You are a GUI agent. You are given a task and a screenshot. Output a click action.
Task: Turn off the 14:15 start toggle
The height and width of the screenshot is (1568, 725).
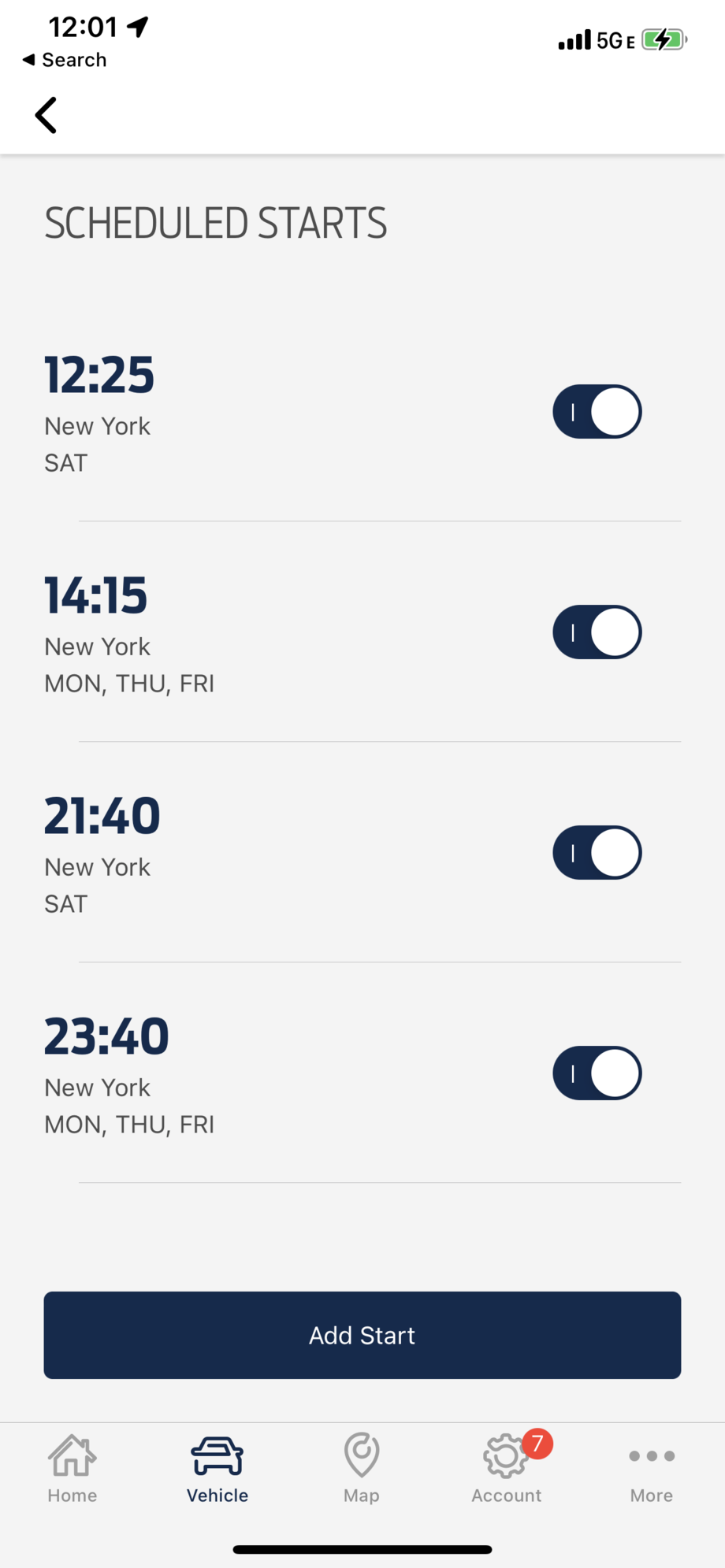point(597,632)
